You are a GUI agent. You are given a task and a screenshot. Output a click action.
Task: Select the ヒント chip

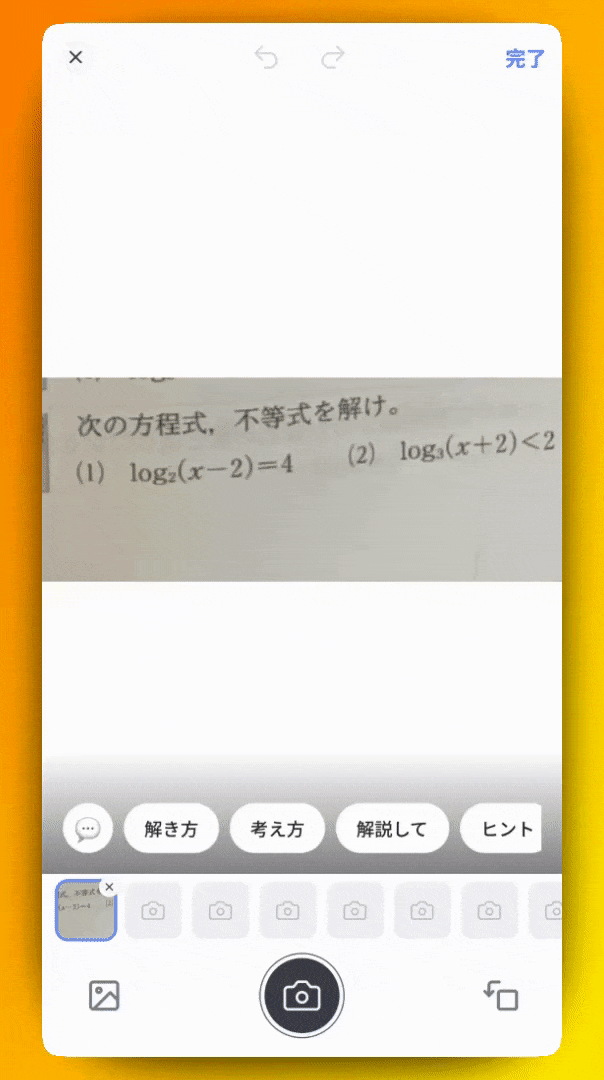pos(505,829)
